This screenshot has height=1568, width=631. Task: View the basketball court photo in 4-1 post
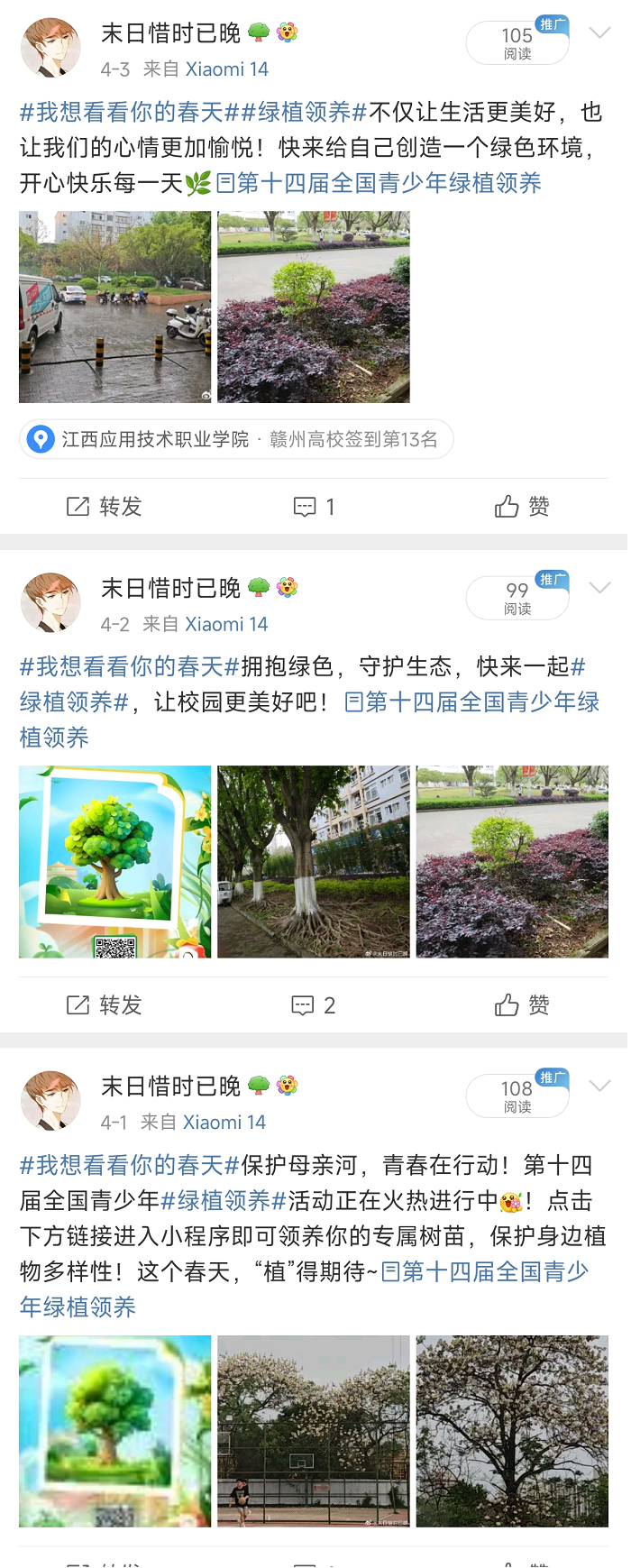click(314, 1431)
